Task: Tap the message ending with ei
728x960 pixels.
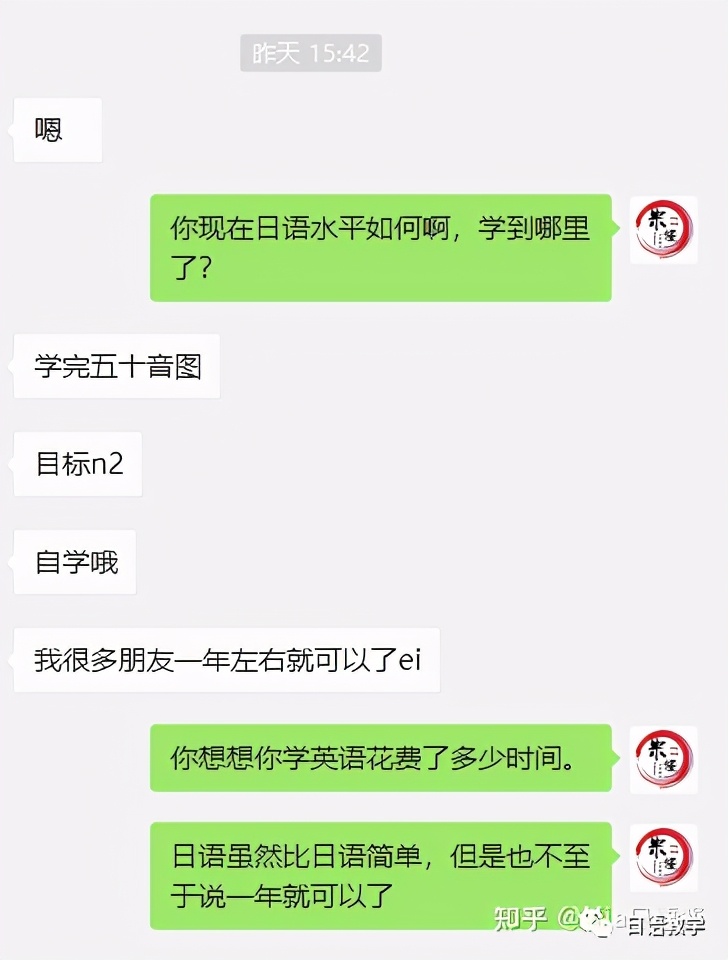Action: click(x=225, y=661)
